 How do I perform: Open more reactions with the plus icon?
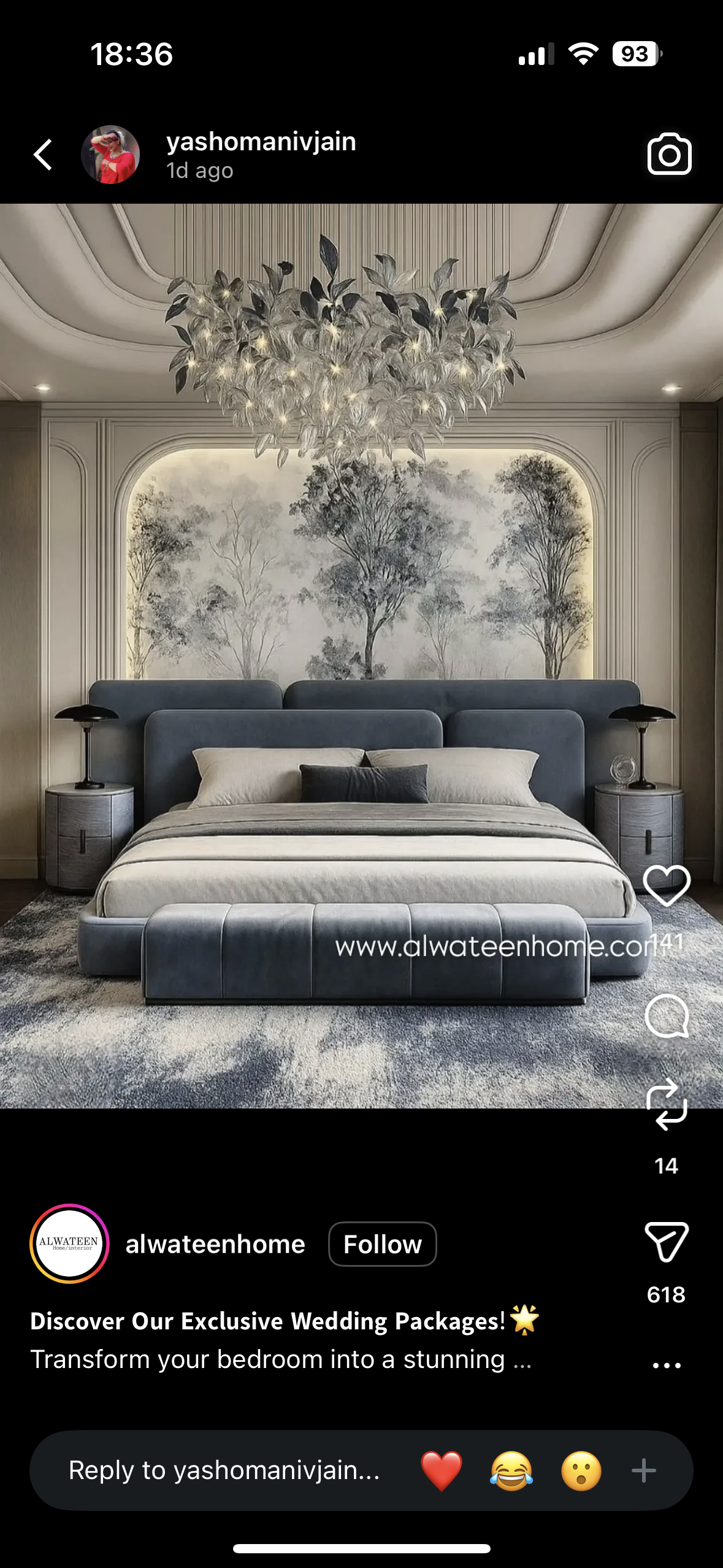[644, 1470]
